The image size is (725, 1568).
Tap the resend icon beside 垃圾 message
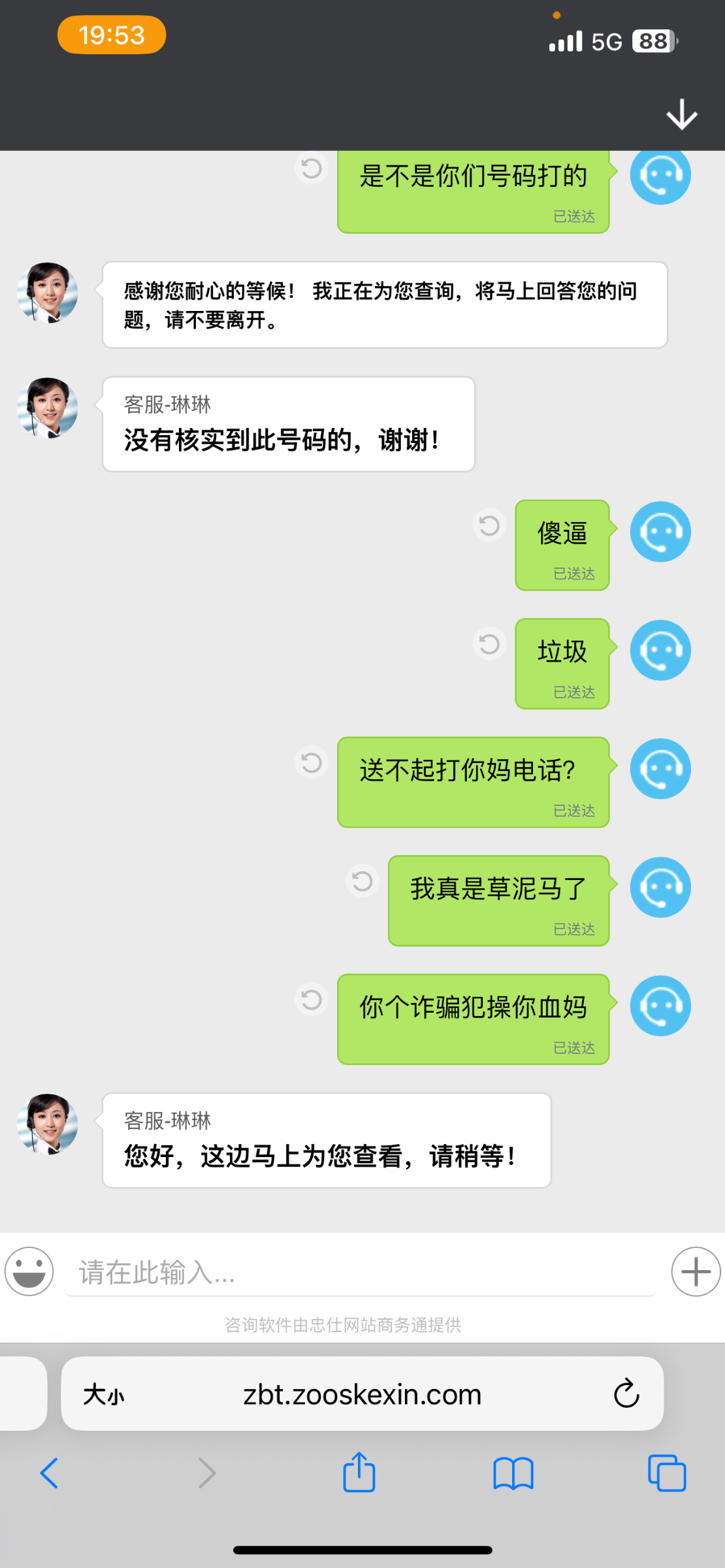click(489, 644)
